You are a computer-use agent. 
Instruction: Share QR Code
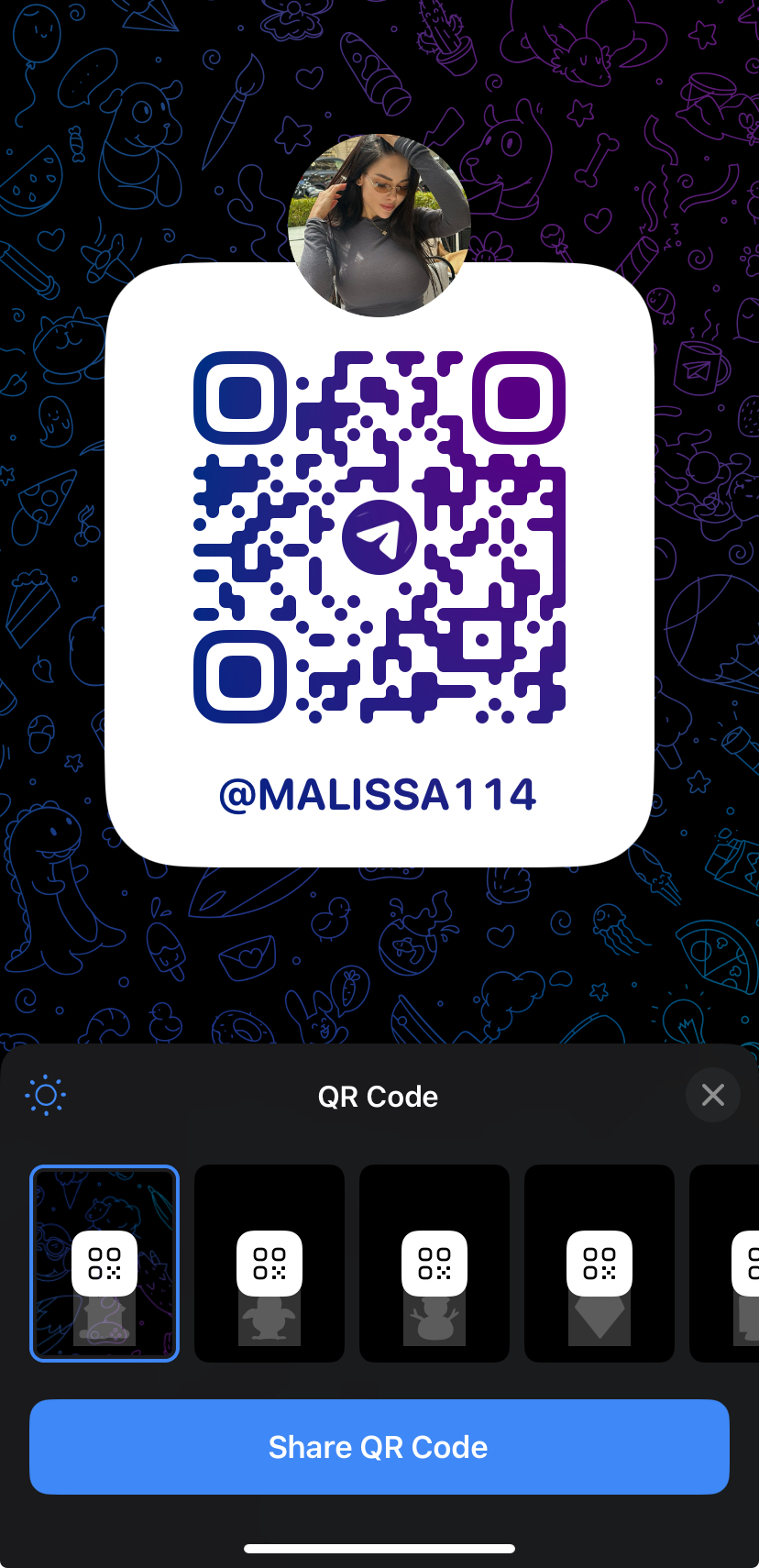(x=379, y=1446)
